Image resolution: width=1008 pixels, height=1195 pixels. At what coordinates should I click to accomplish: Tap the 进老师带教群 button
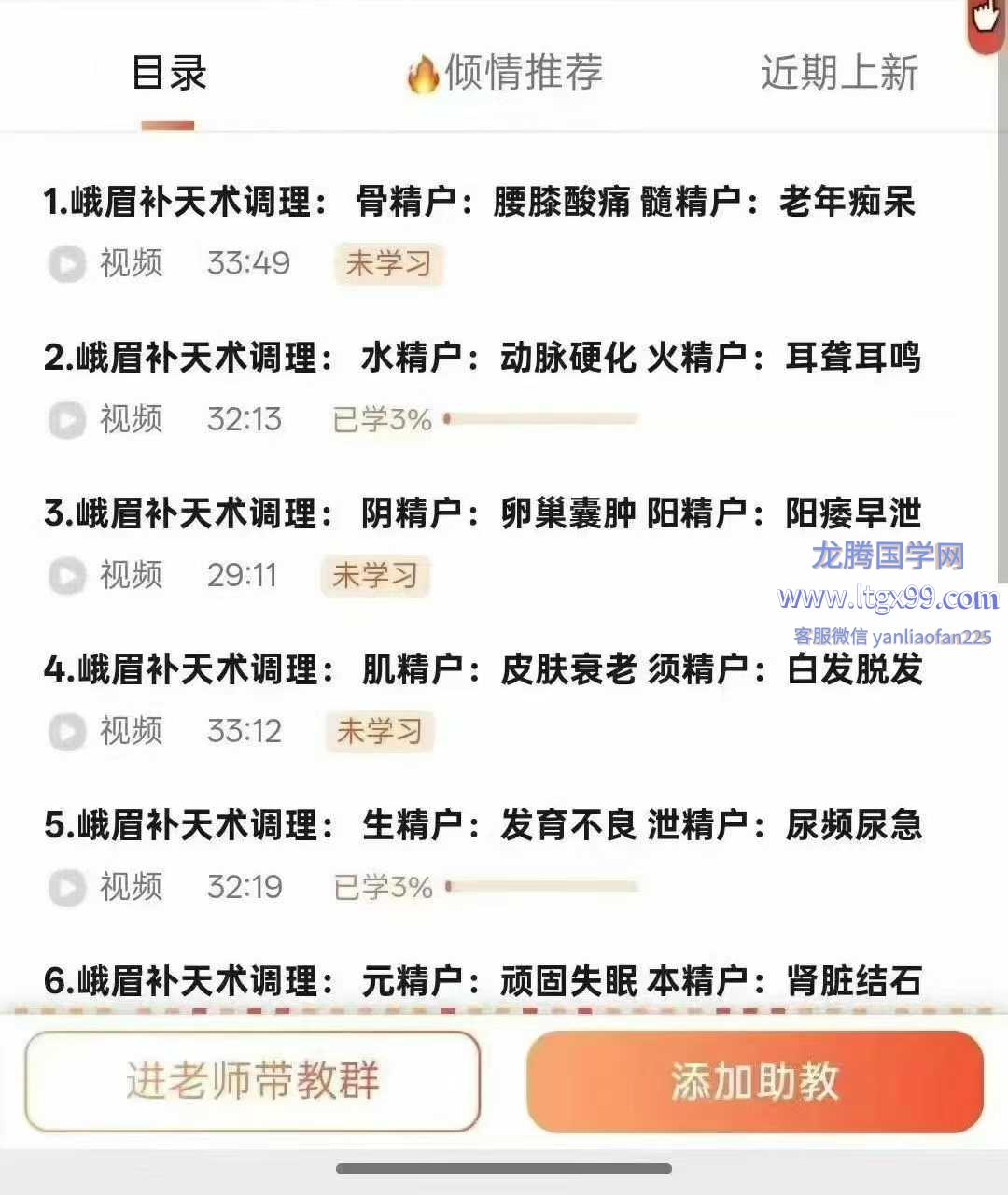click(x=252, y=1081)
